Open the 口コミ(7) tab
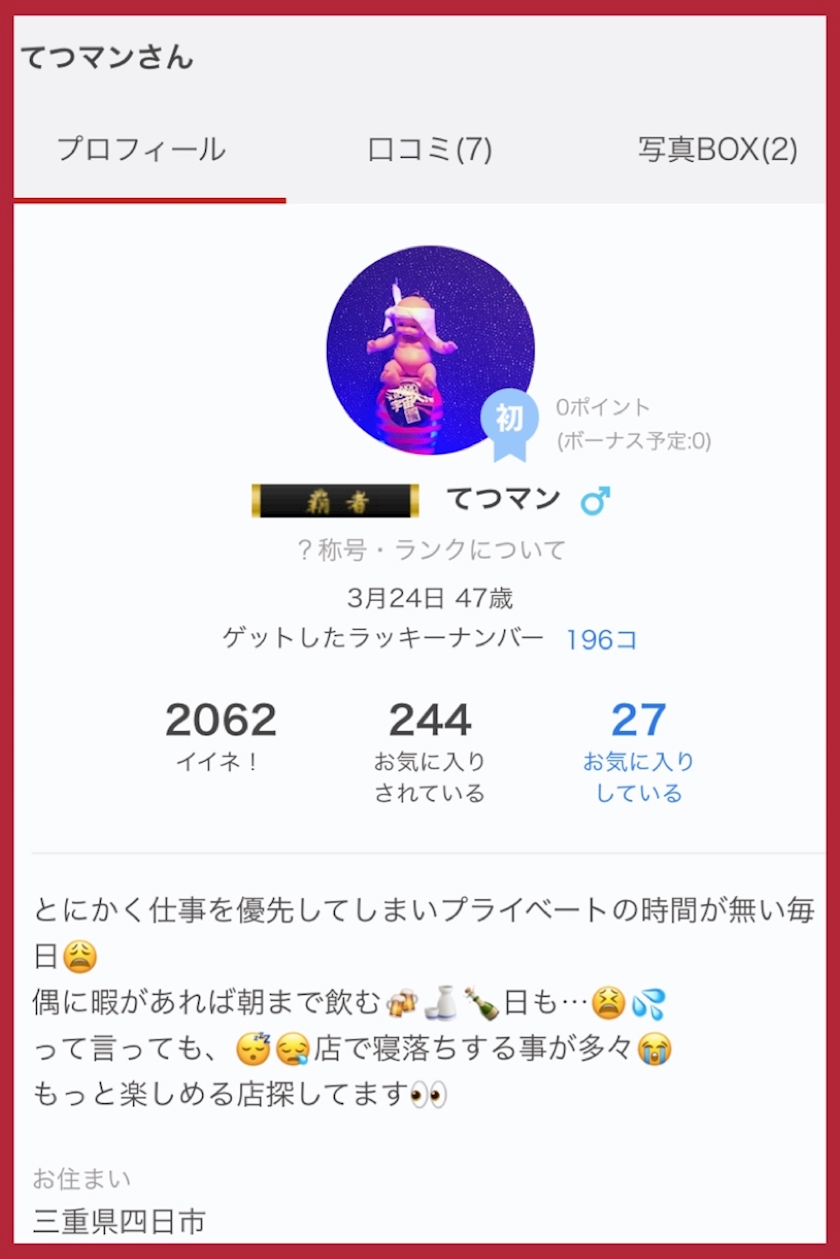 pyautogui.click(x=430, y=151)
